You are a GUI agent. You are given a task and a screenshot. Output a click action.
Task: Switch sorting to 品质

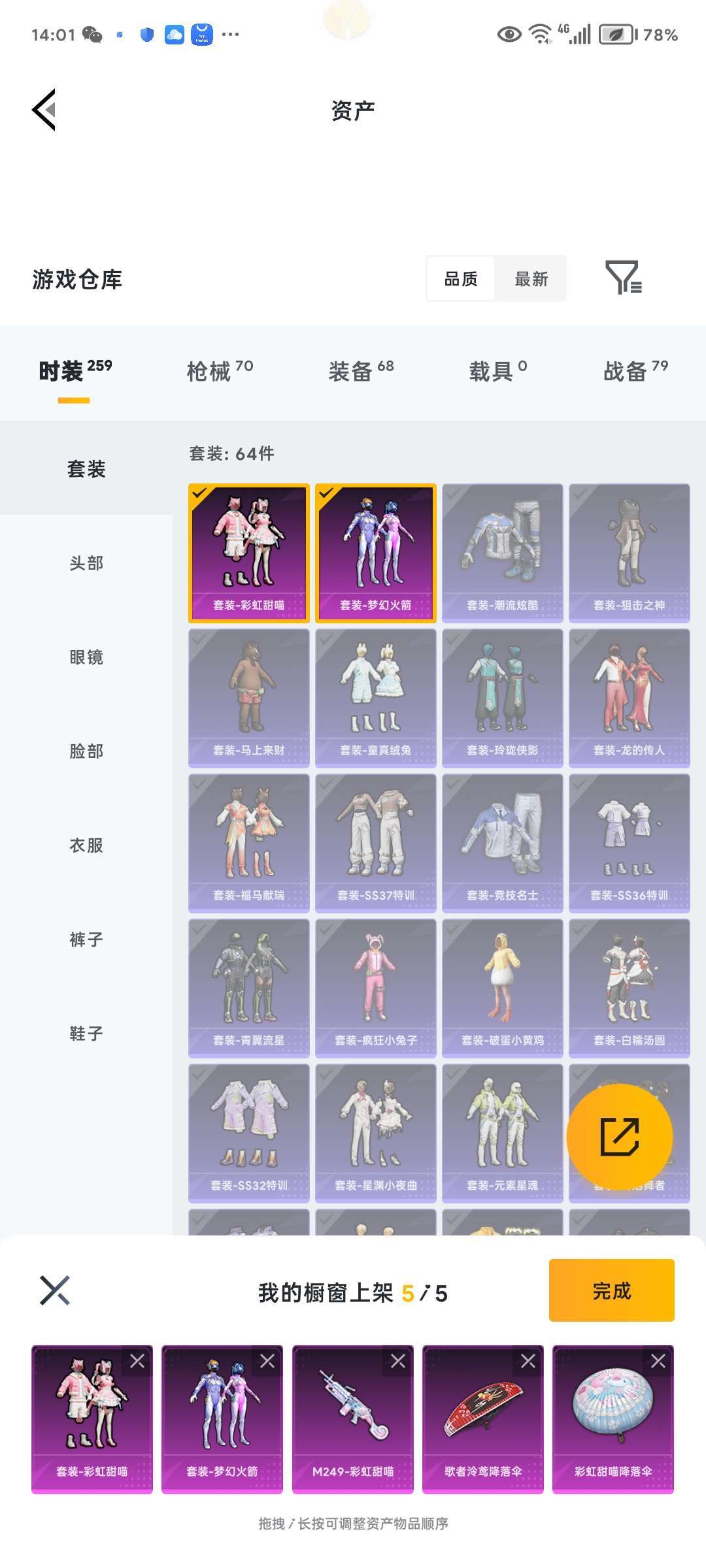click(460, 278)
